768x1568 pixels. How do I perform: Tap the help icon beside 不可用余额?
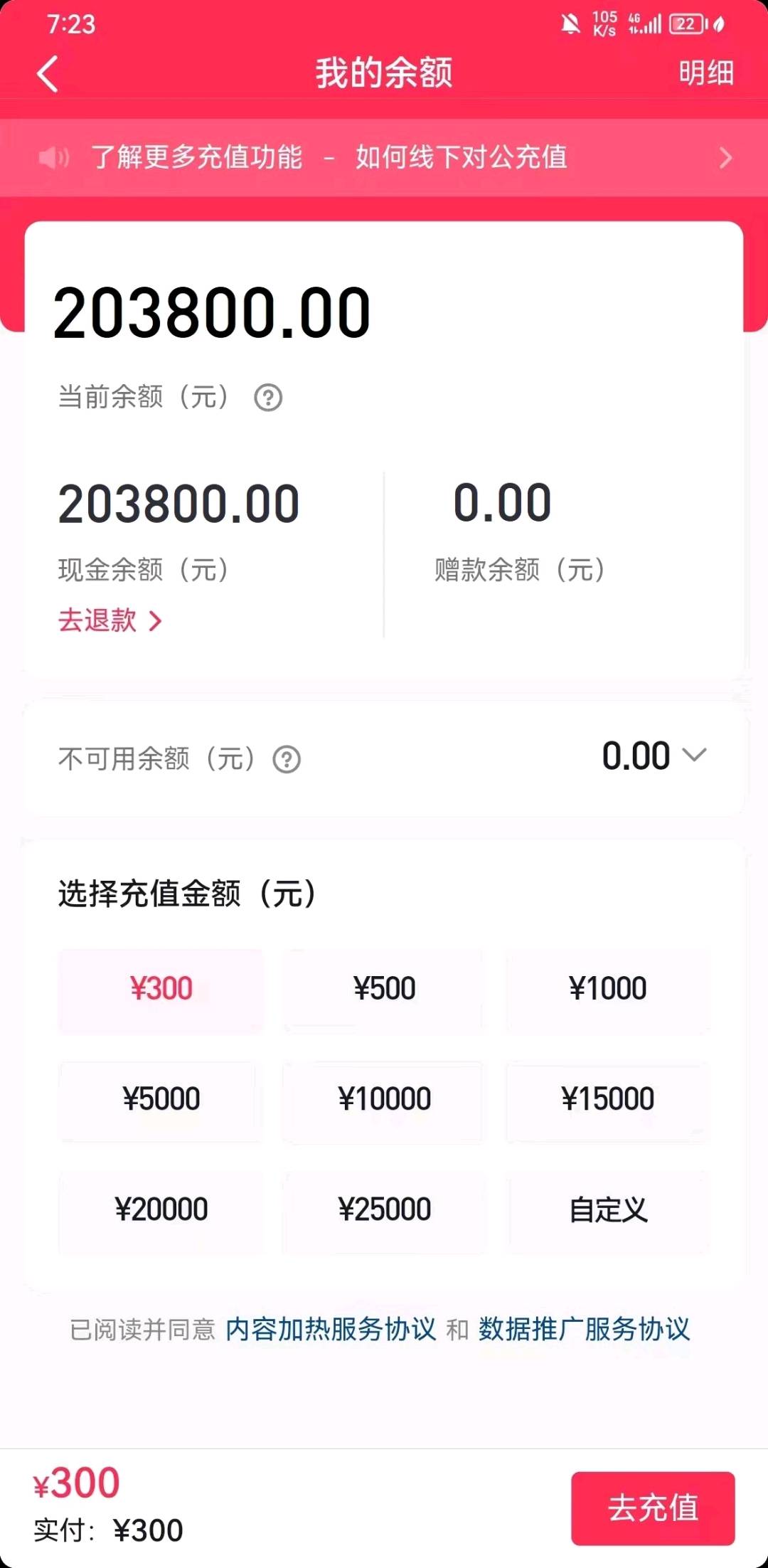pos(287,760)
